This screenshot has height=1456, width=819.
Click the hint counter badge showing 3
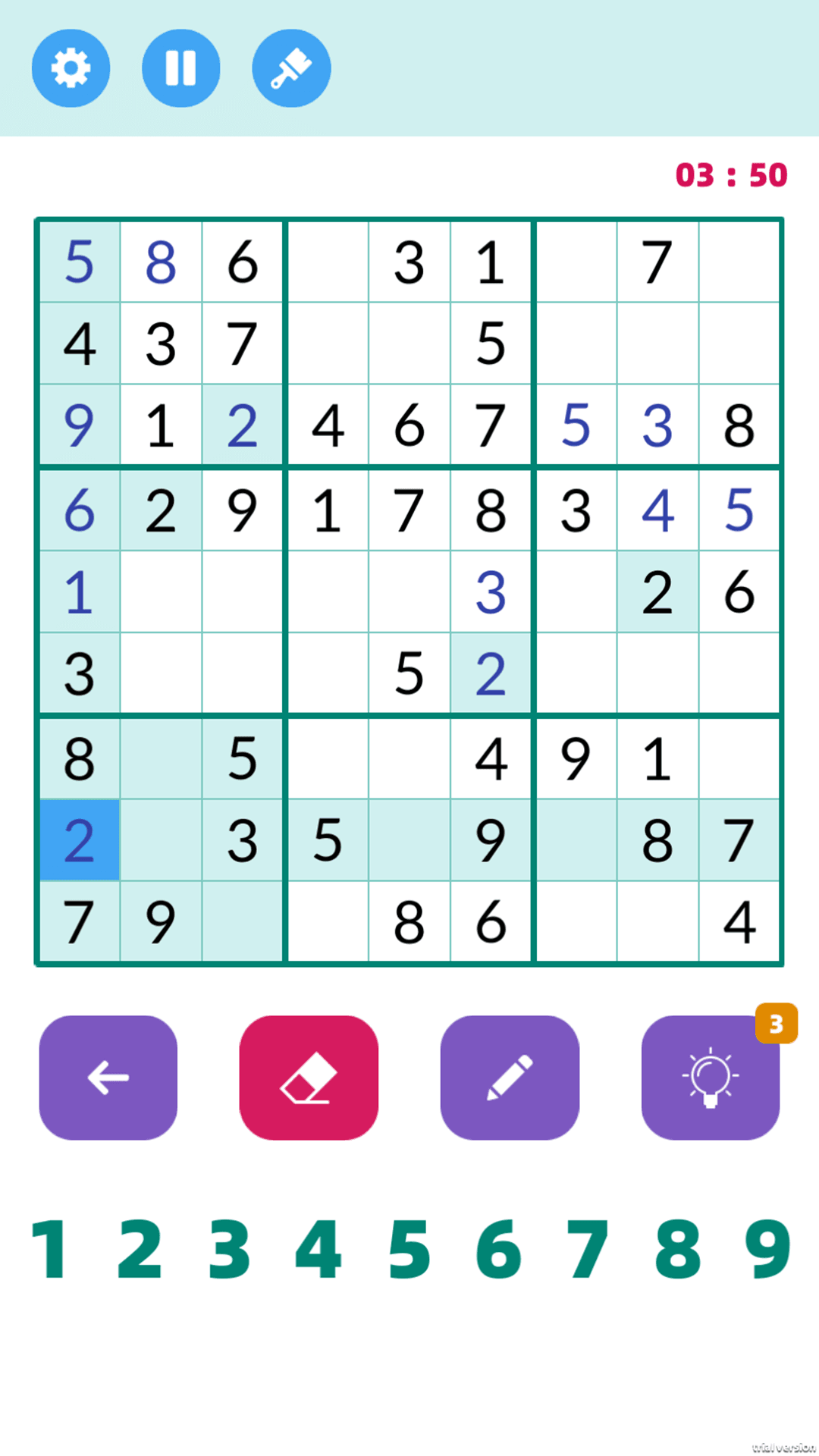[x=776, y=1024]
